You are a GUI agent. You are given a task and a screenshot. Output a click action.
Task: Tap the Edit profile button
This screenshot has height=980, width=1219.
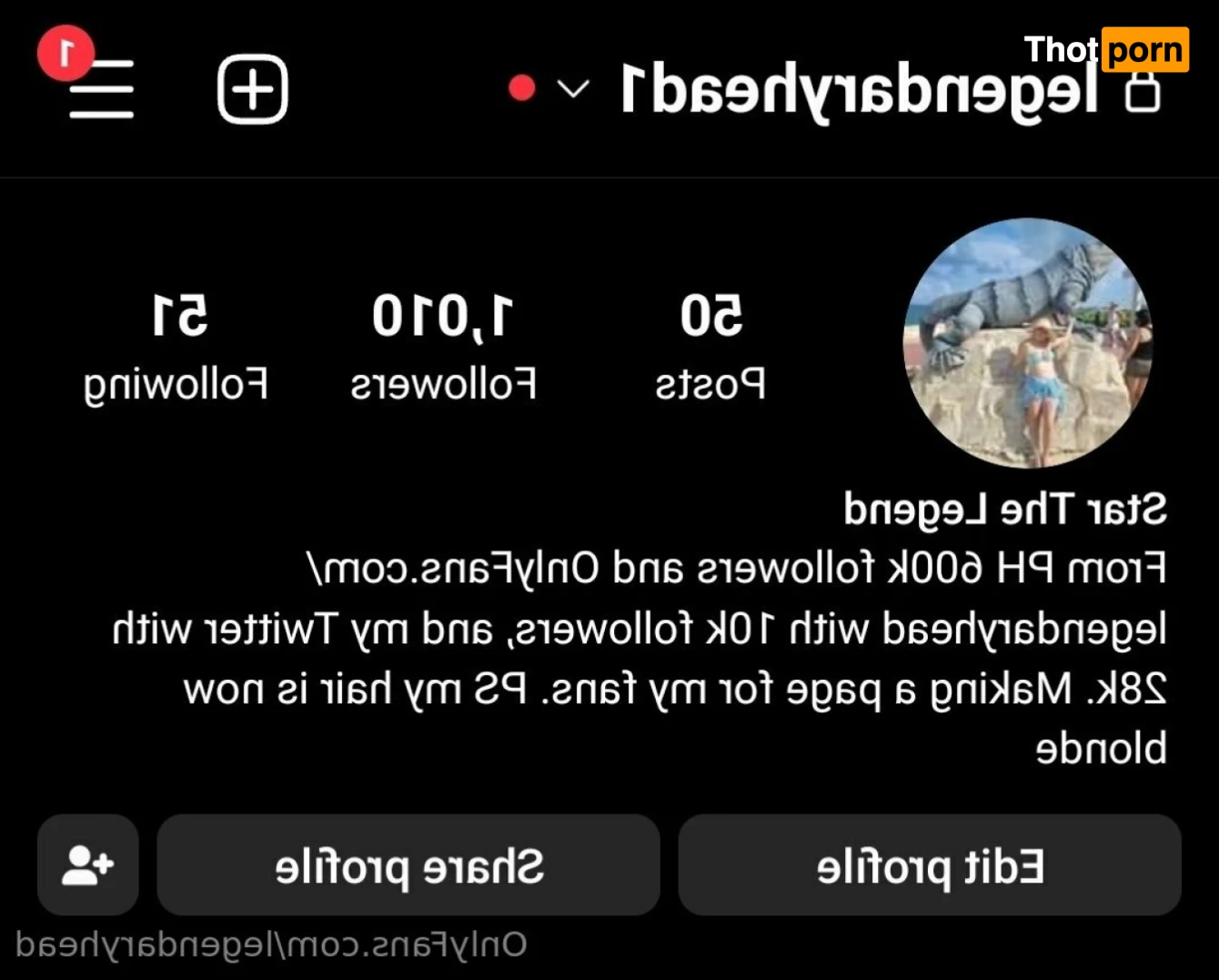(929, 865)
